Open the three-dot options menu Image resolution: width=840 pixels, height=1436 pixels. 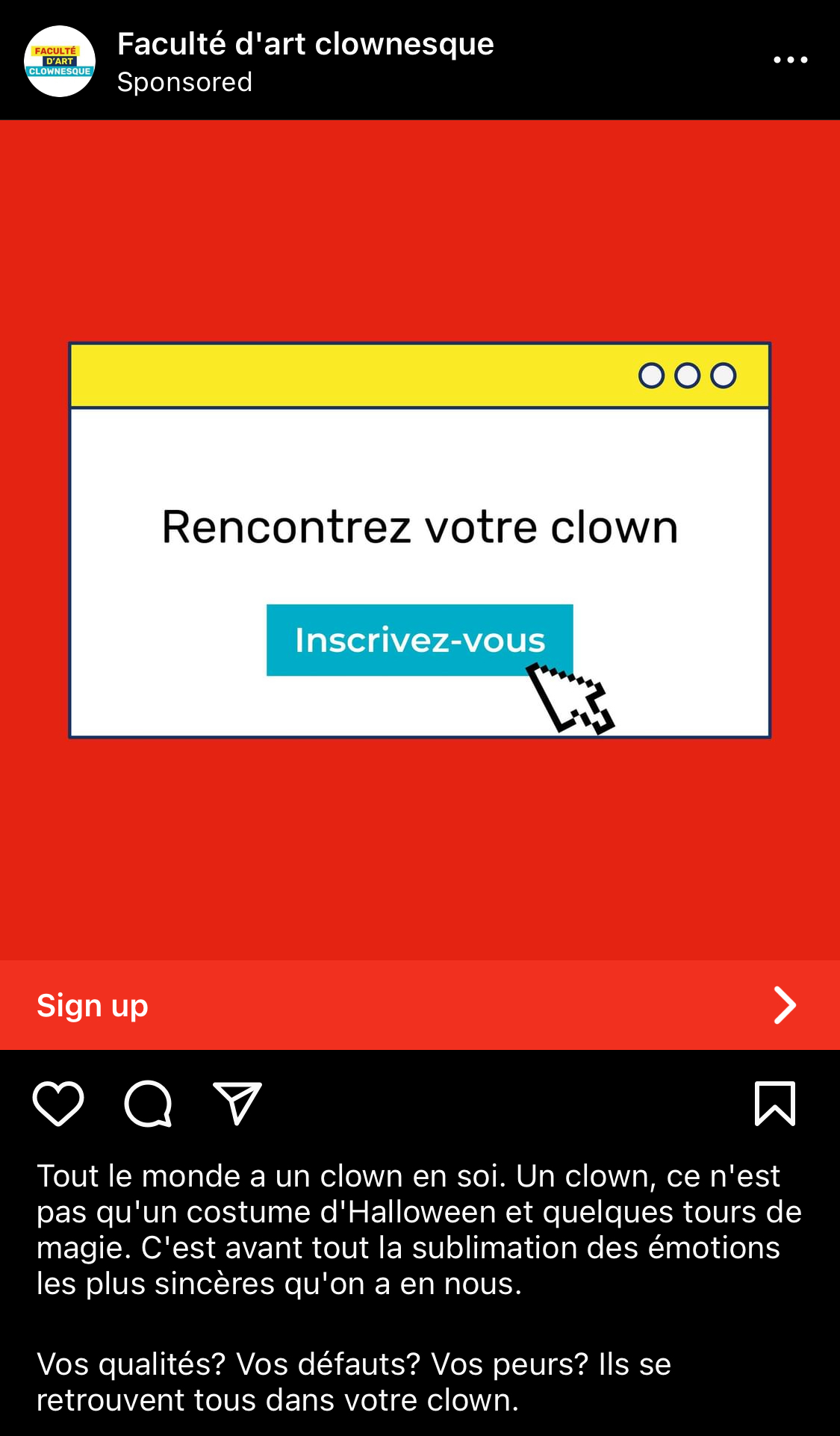pyautogui.click(x=790, y=60)
